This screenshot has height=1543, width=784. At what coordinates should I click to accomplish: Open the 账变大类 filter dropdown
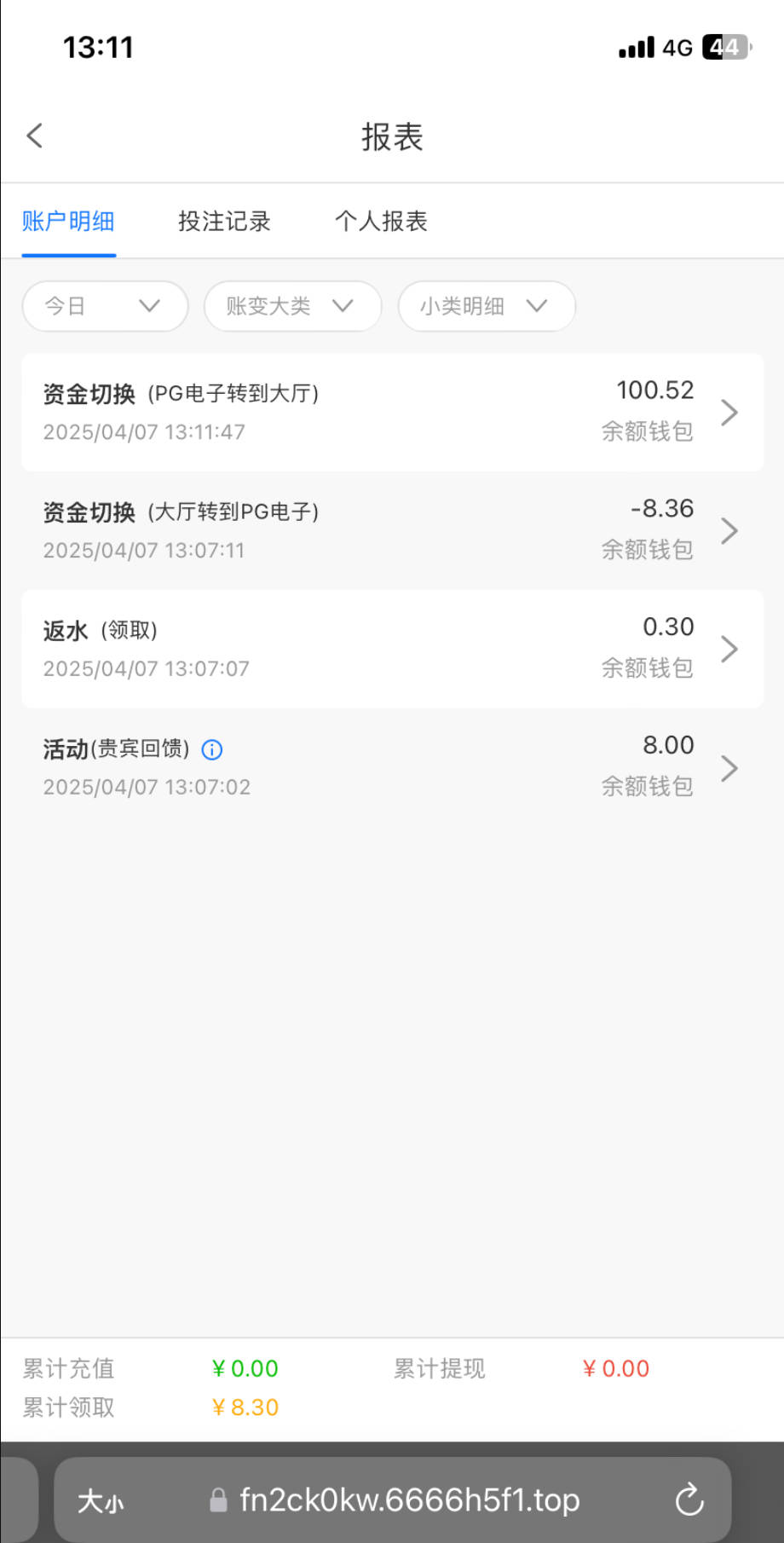click(291, 306)
